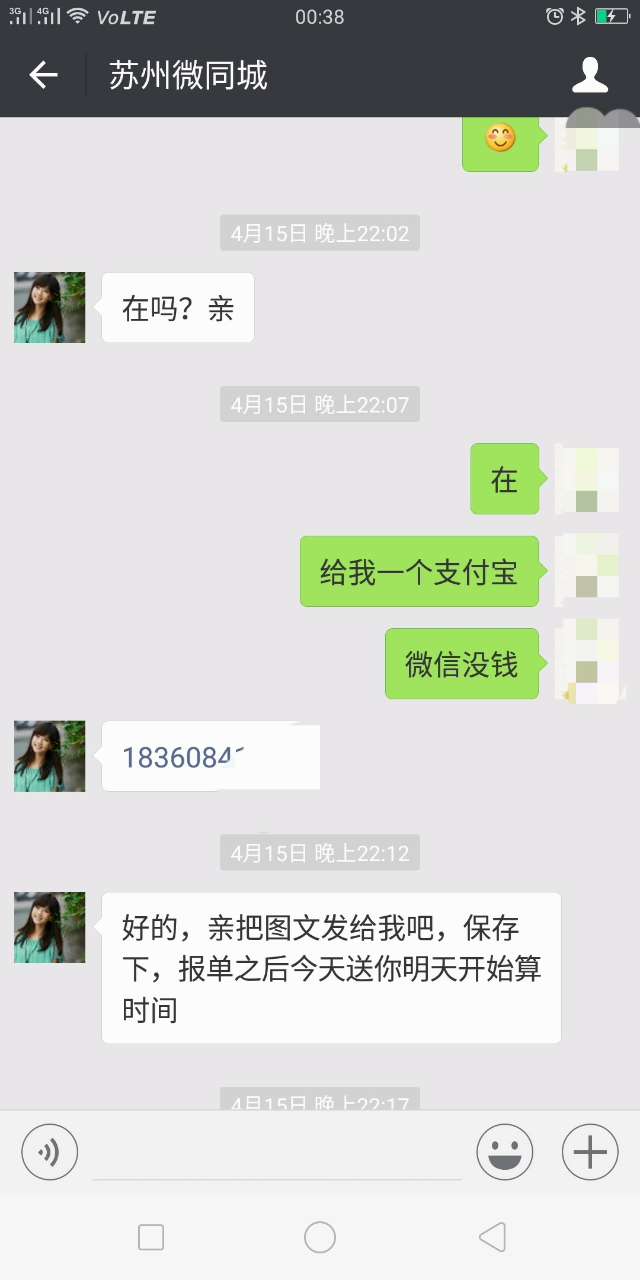Open chat info via the profile icon
This screenshot has height=1280, width=640.
(590, 75)
